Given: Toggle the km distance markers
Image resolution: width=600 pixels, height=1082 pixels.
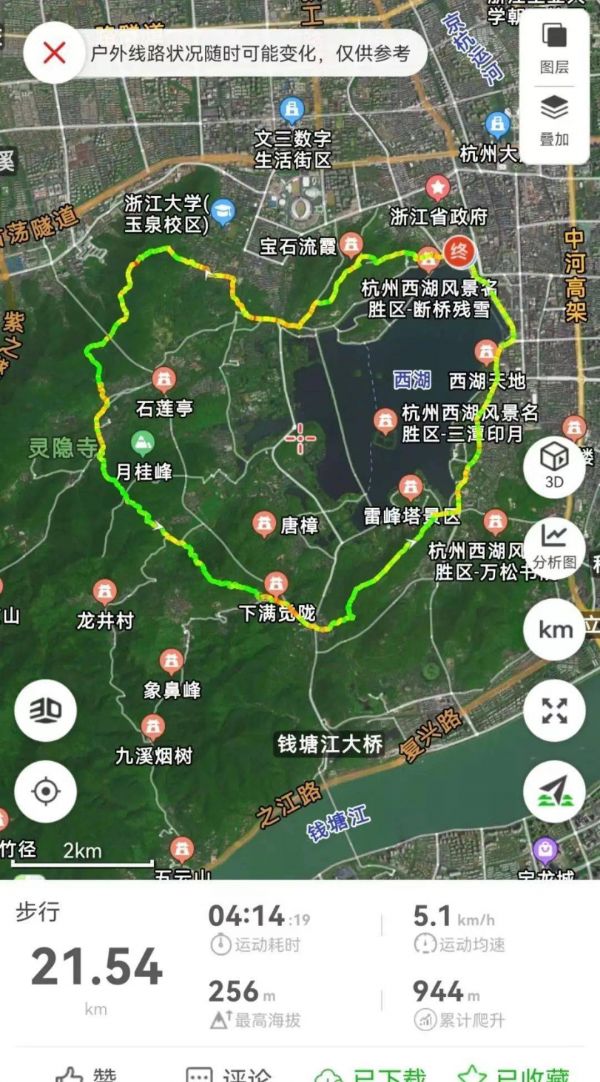Looking at the screenshot, I should coord(554,629).
